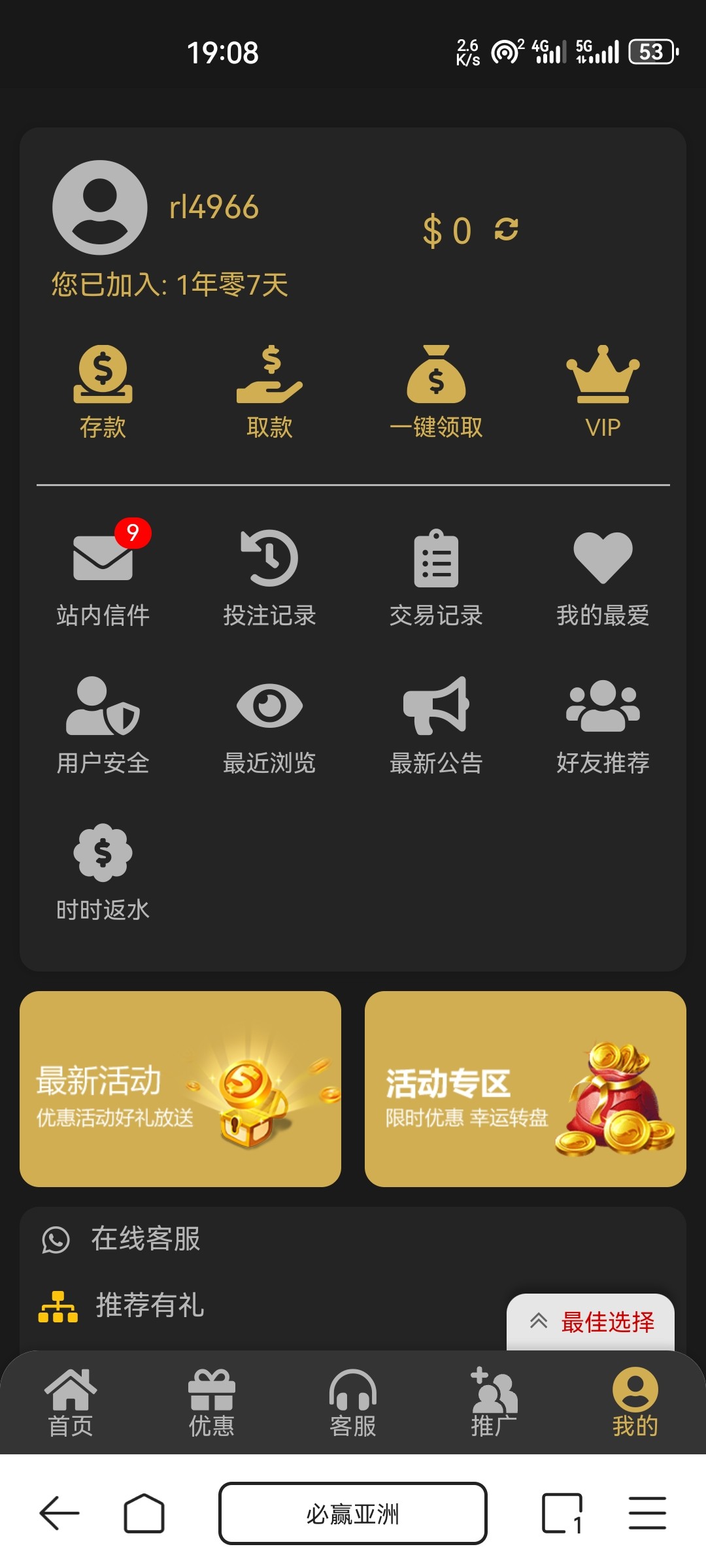
Task: Tap the 必赢亚洲 address bar
Action: (x=353, y=1513)
